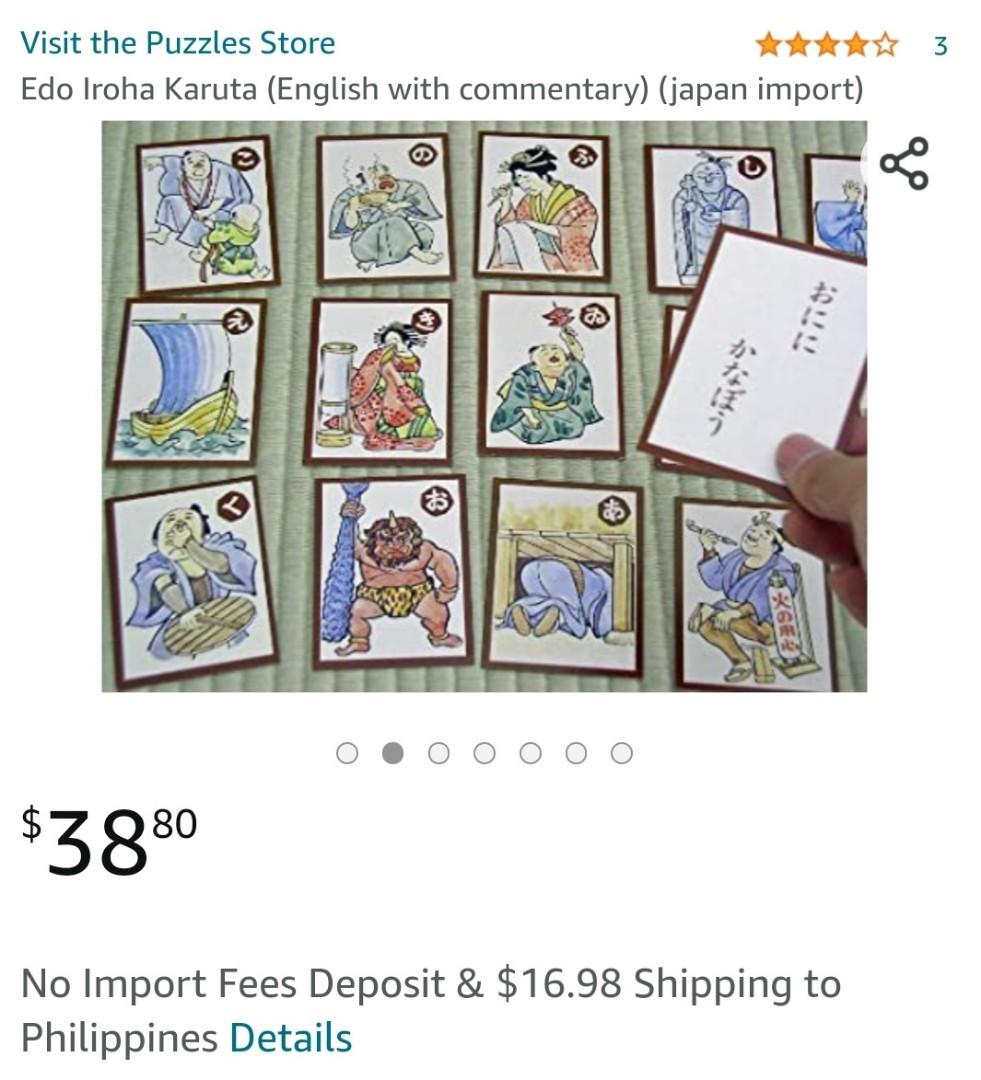The width and height of the screenshot is (981, 1080).
Task: Open the Visit the Puzzles Store link
Action: pos(178,42)
